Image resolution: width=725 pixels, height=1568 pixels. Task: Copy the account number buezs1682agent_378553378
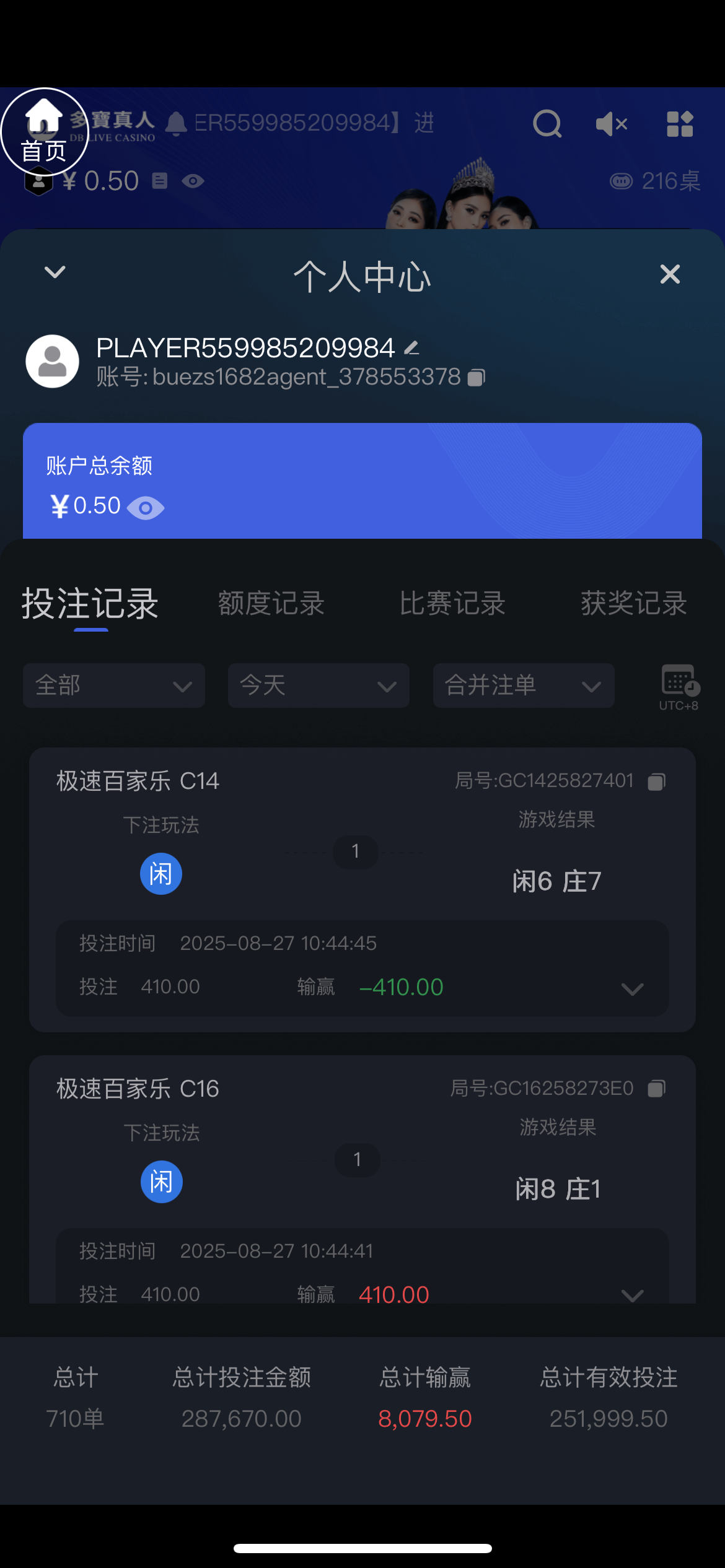476,377
